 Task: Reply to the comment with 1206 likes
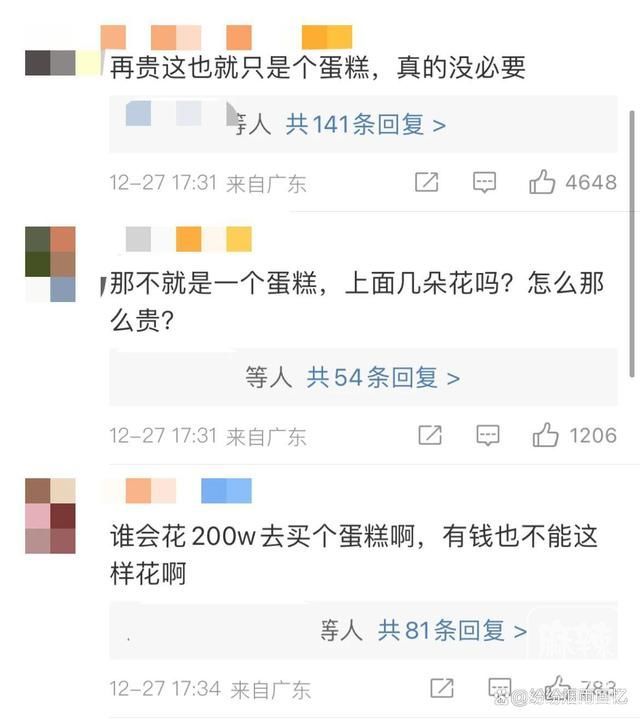point(487,435)
